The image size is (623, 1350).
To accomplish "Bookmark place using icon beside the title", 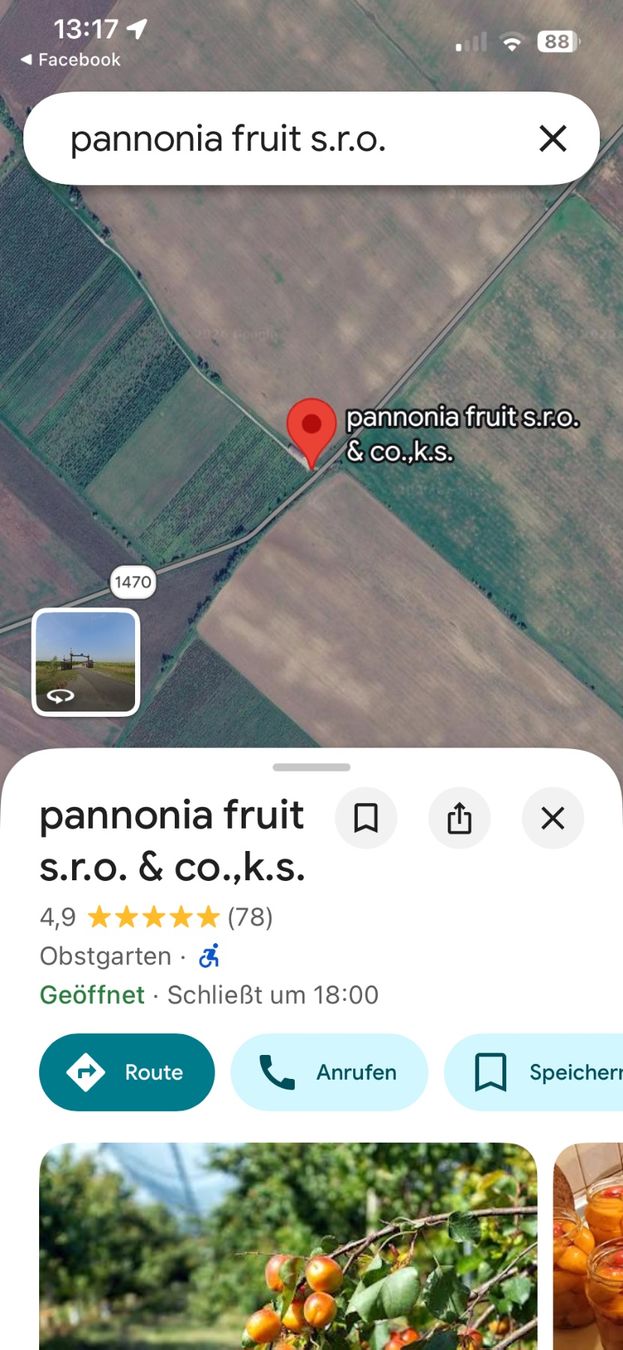I will tap(366, 819).
